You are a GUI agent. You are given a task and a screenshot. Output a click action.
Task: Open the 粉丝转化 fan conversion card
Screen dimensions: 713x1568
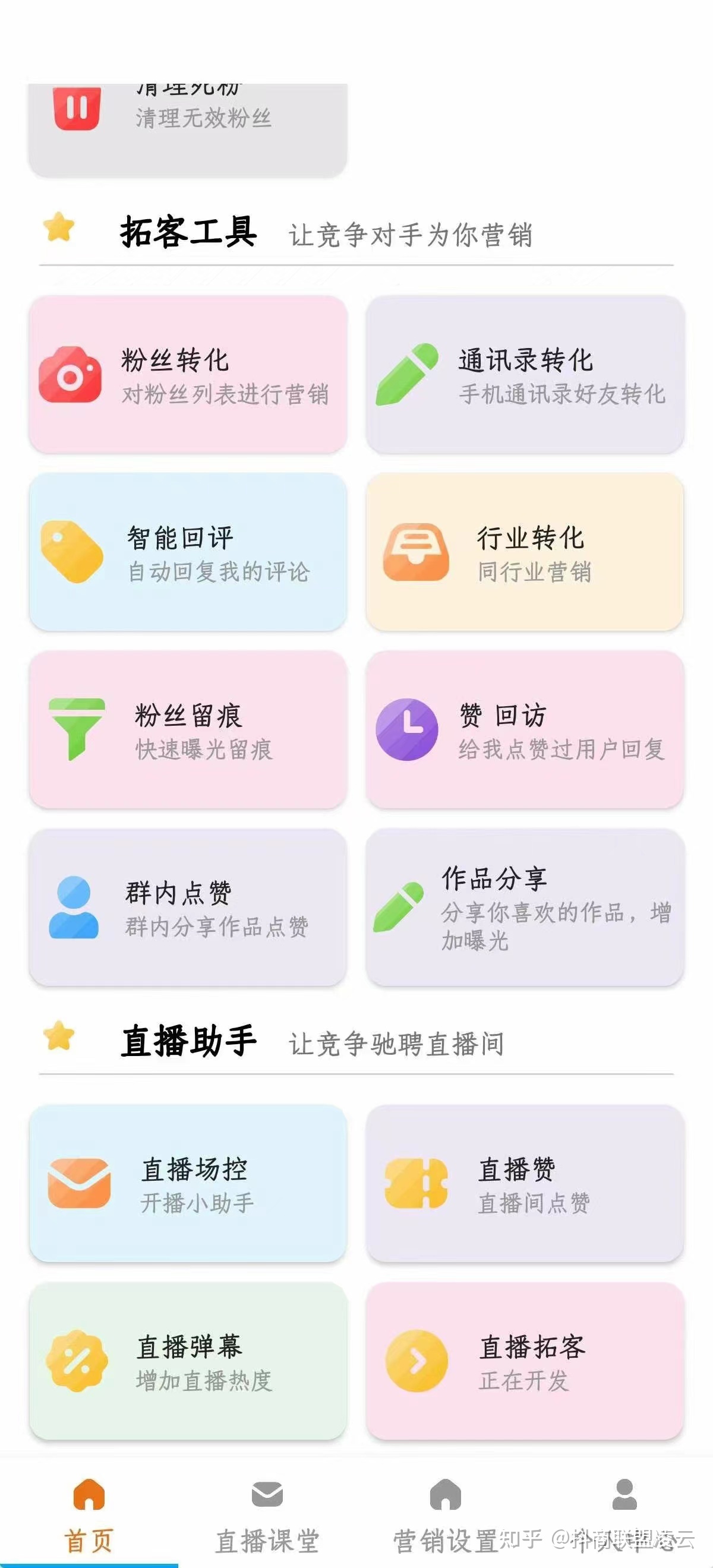[x=188, y=374]
